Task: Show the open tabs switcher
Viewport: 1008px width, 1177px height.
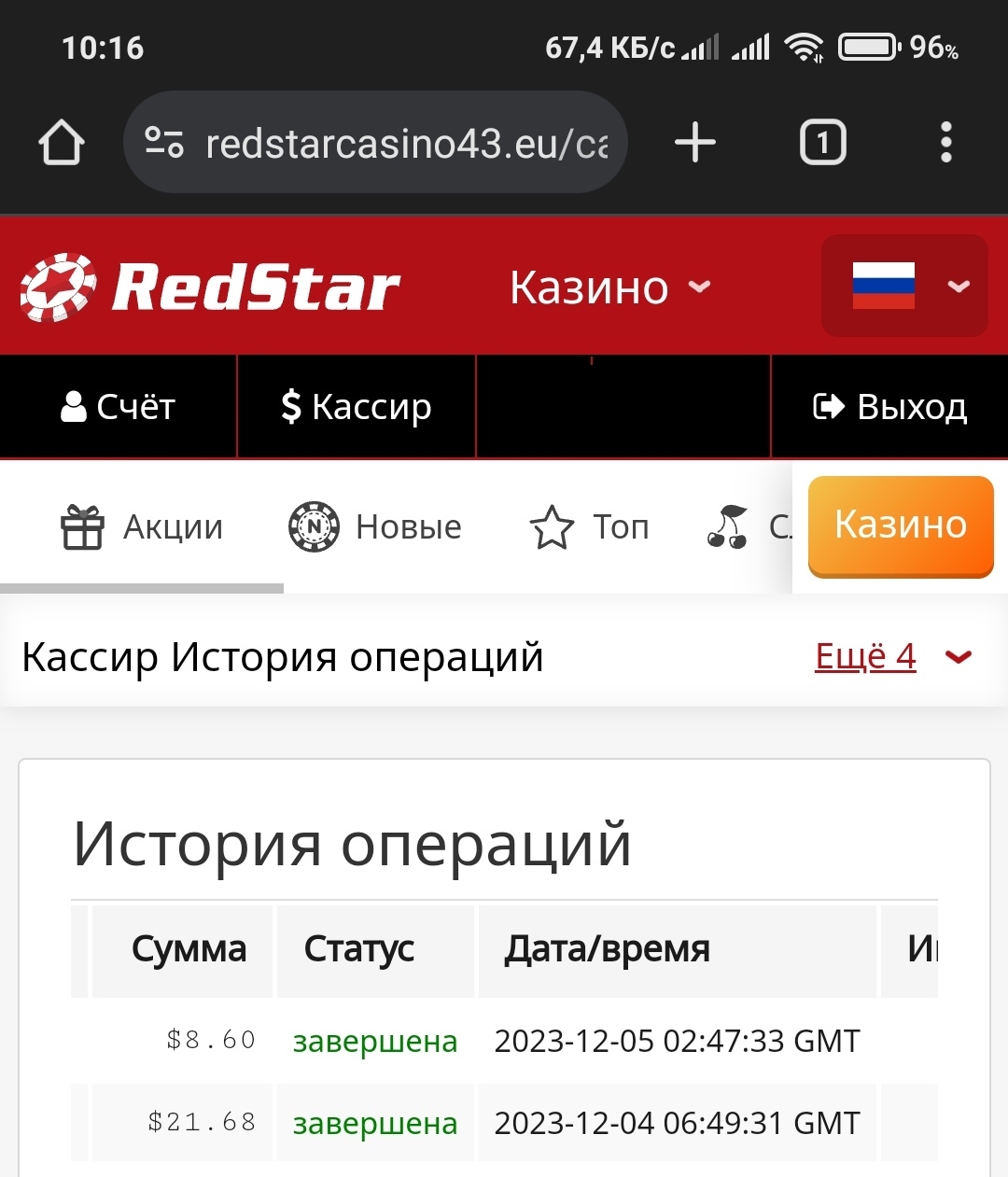Action: [822, 144]
